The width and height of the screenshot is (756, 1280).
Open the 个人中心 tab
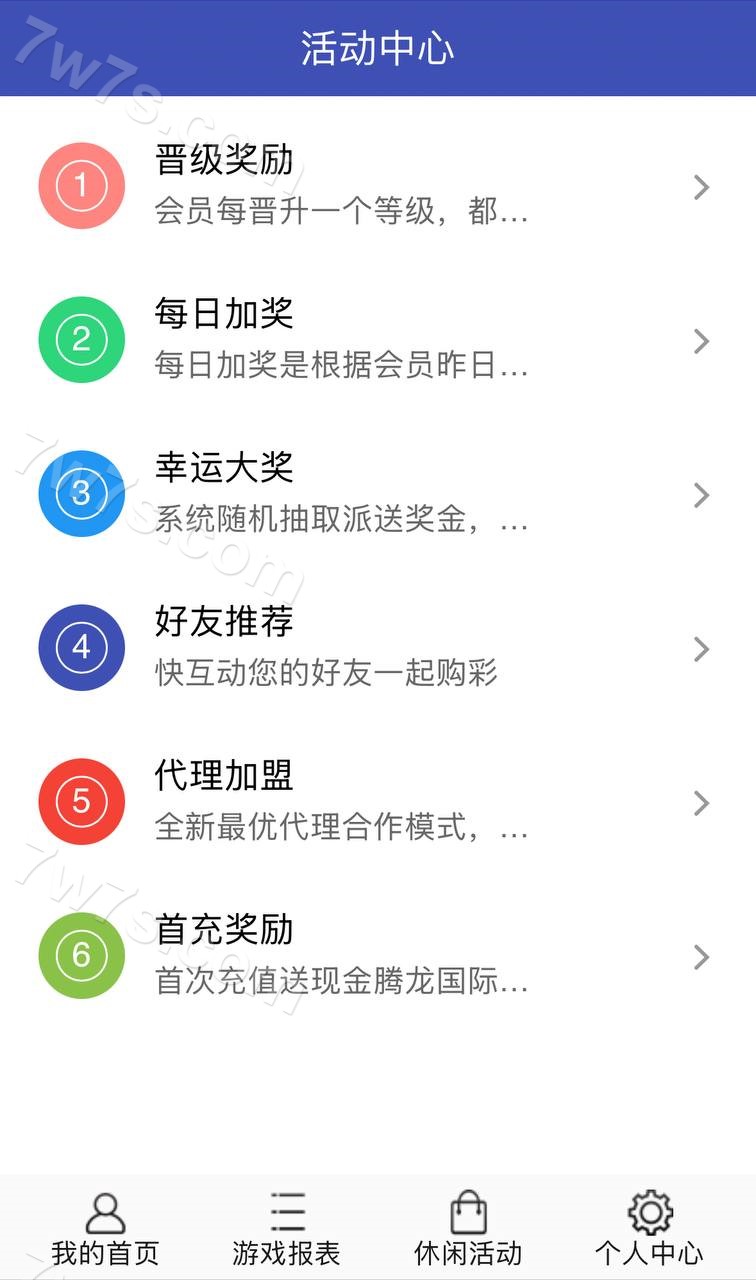650,1229
